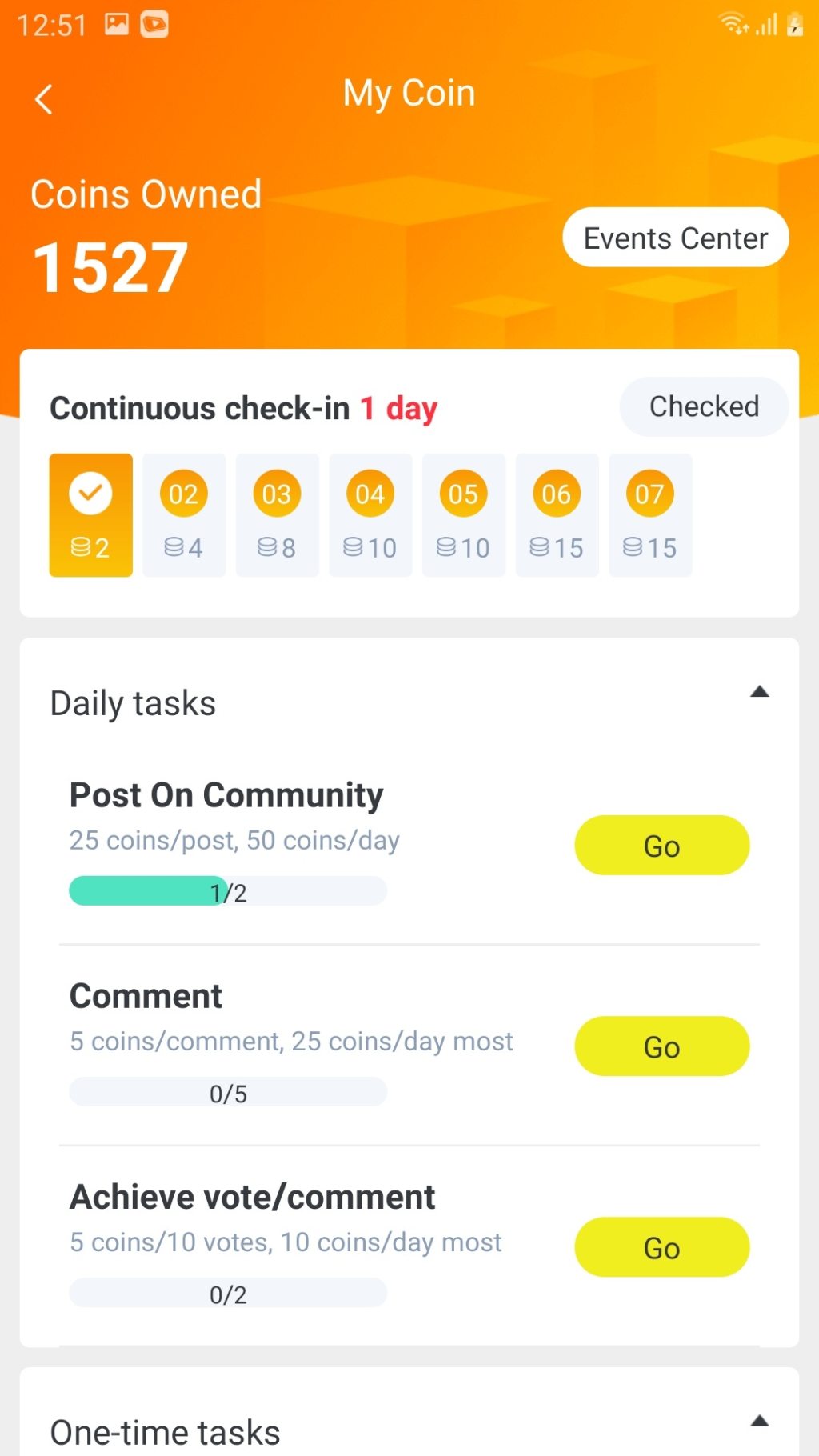Image resolution: width=819 pixels, height=1456 pixels.
Task: Tap Go for the Comment task
Action: coord(661,1046)
